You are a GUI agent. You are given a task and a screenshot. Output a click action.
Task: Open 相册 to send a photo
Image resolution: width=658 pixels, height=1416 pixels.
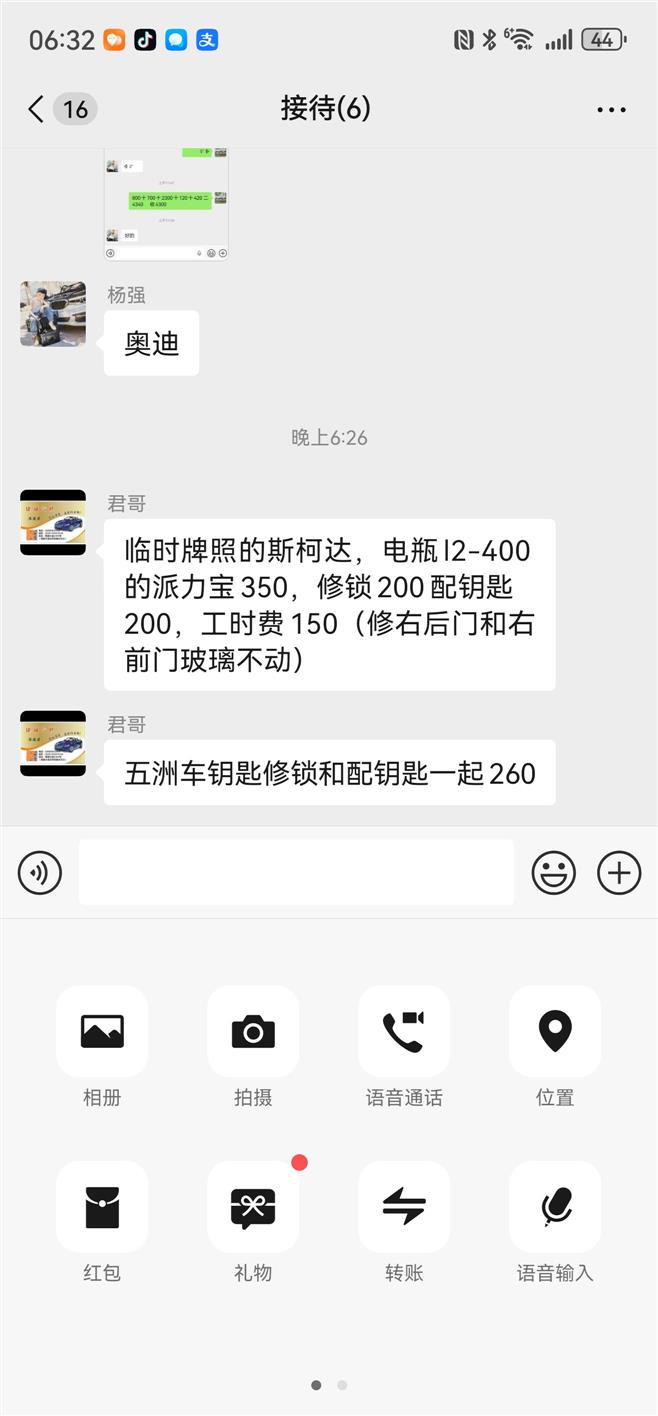pyautogui.click(x=102, y=1031)
